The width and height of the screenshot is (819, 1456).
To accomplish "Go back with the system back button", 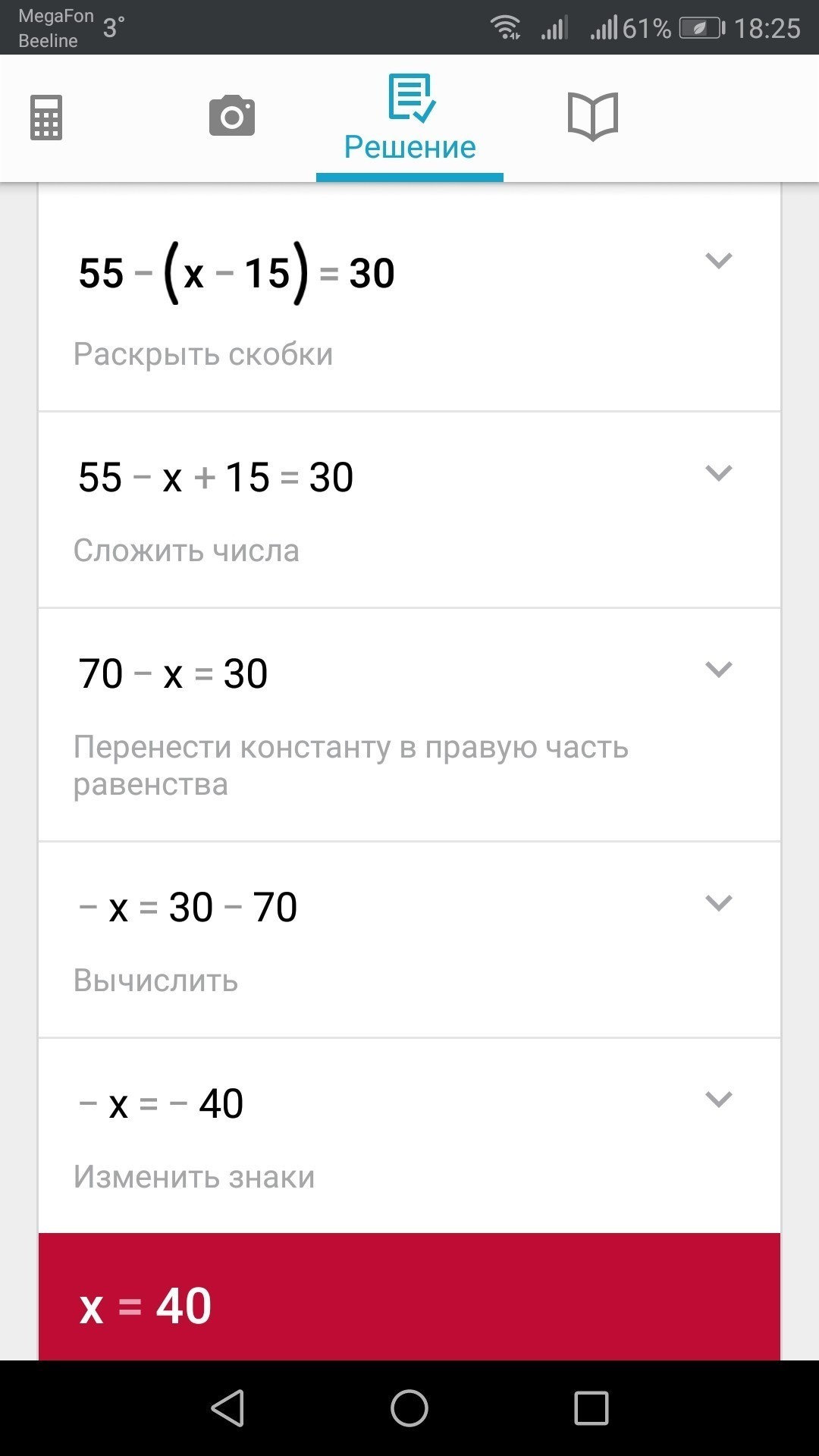I will click(x=227, y=1408).
